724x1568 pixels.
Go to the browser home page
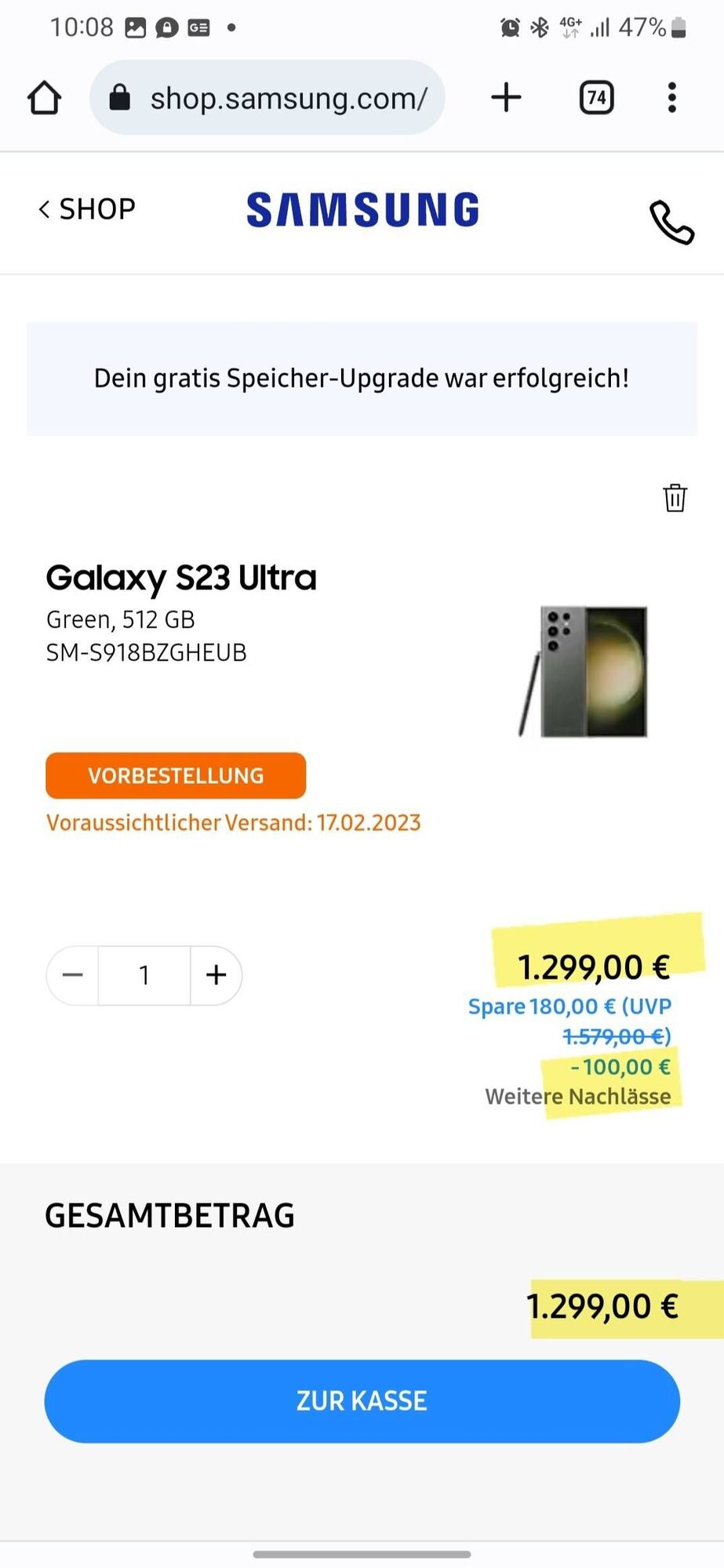coord(44,98)
